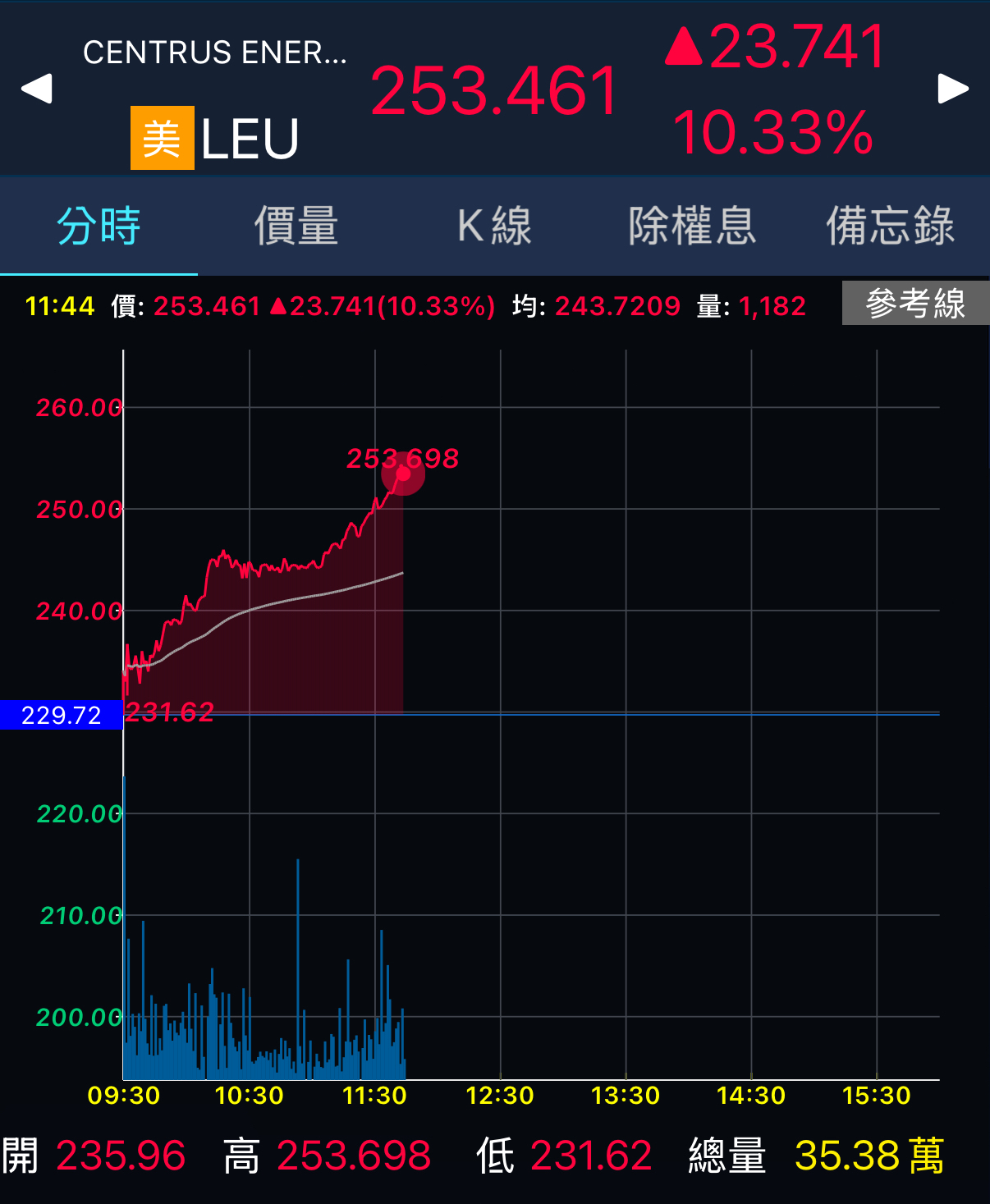This screenshot has height=1204, width=990.
Task: Select the 除權息 tab
Action: [x=692, y=227]
